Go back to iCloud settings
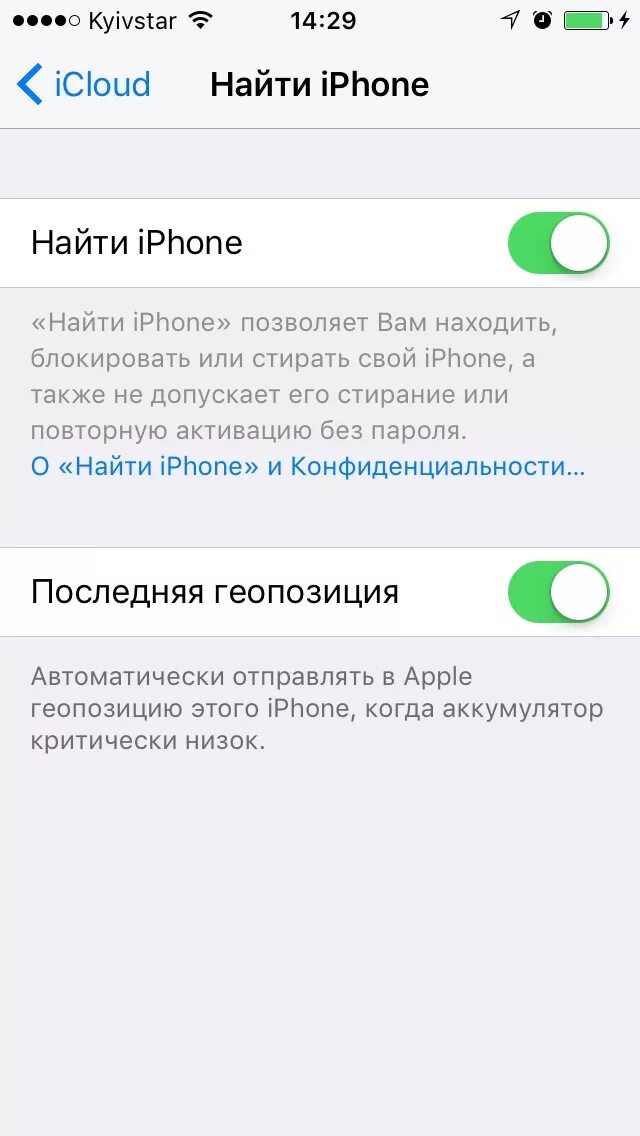Screen dimensions: 640x1136 pos(83,84)
